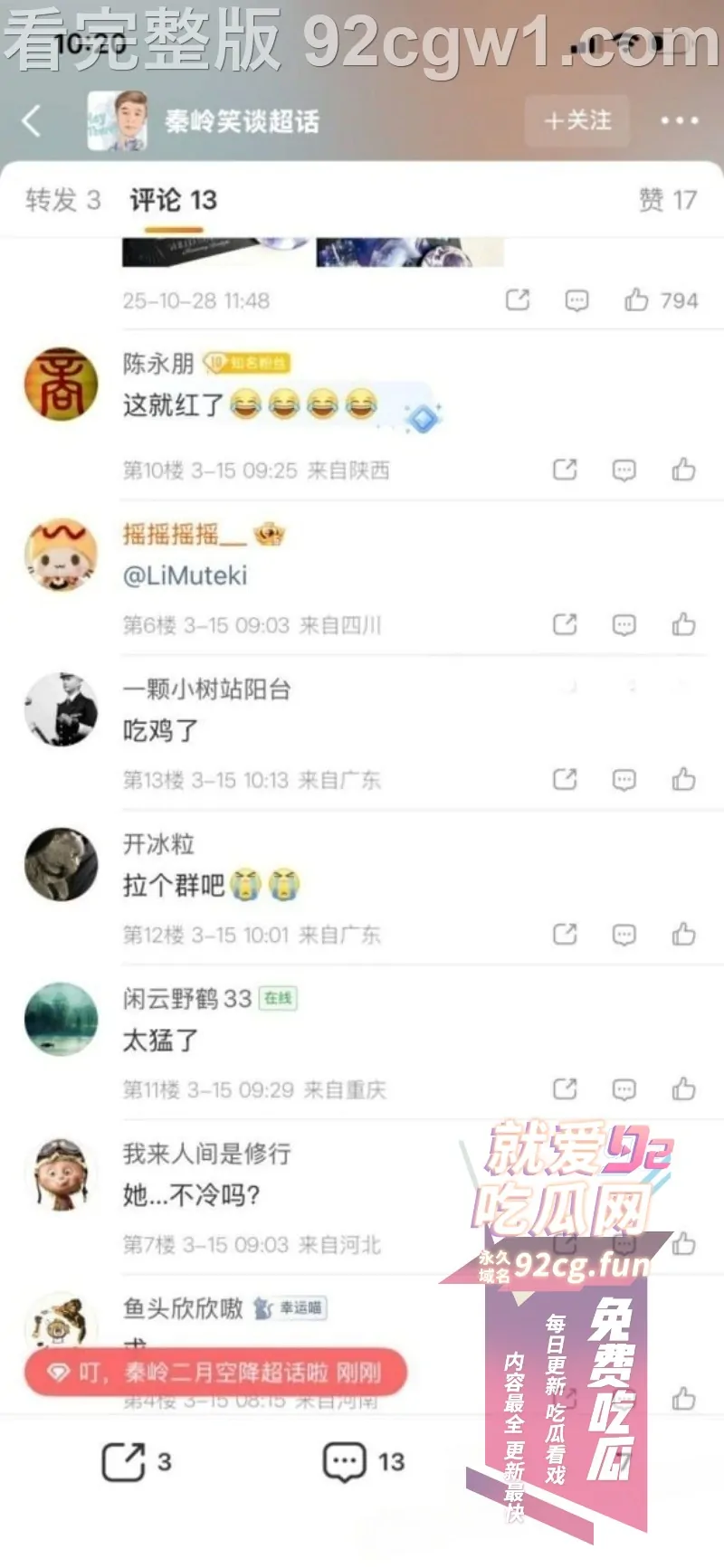Open 我来人间是修行's profile avatar
Screen dimensions: 724x1568
[x=61, y=1174]
